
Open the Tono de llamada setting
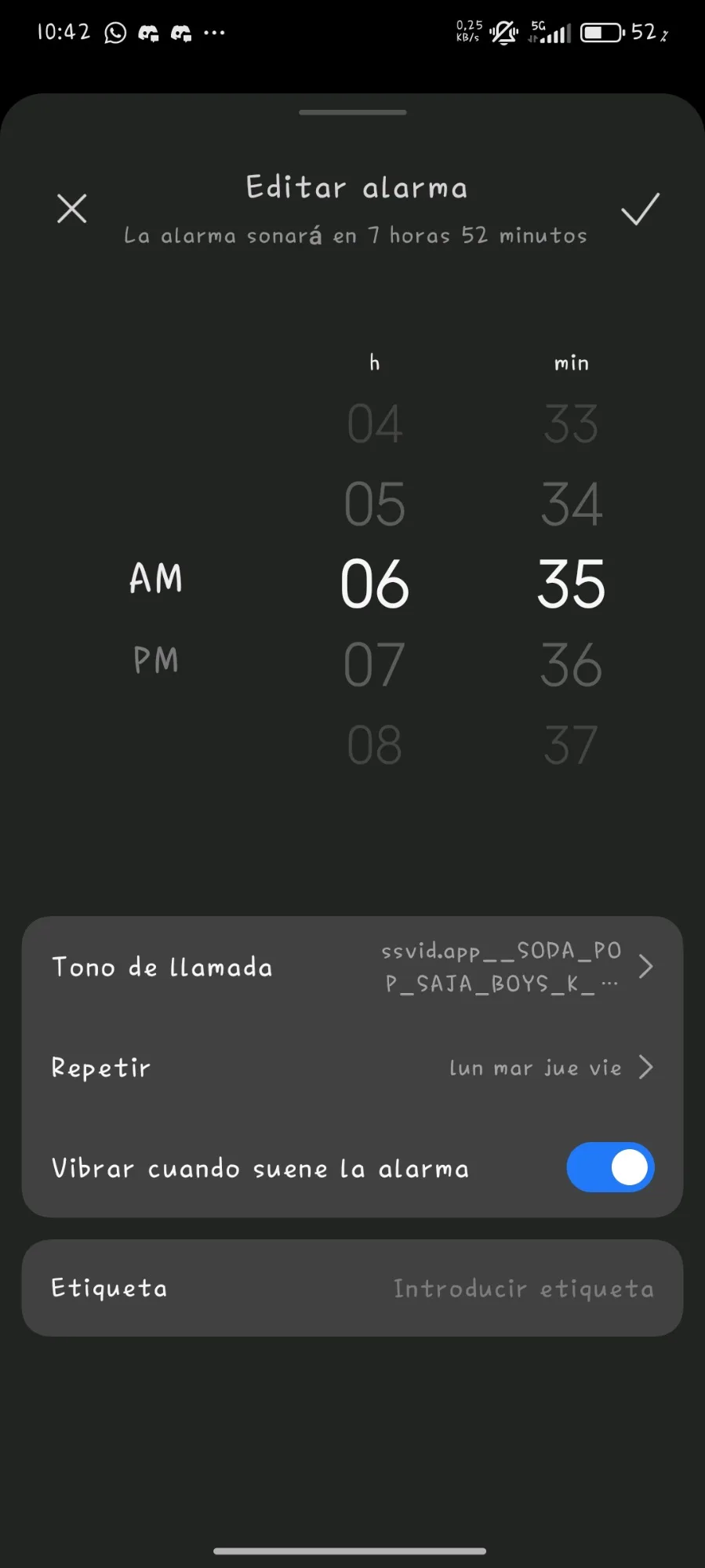[352, 967]
